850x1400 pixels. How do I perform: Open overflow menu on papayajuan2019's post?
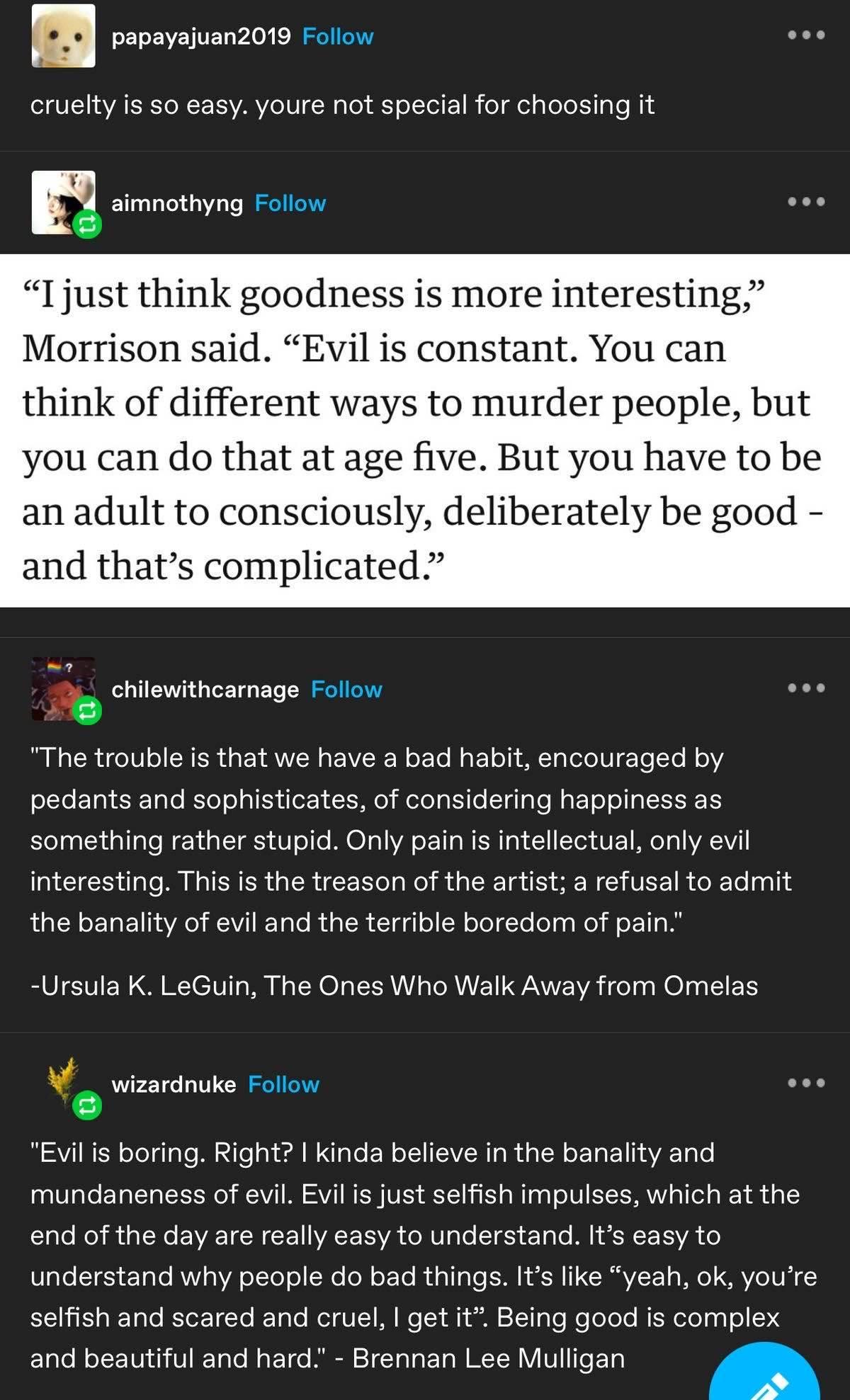coord(806,35)
